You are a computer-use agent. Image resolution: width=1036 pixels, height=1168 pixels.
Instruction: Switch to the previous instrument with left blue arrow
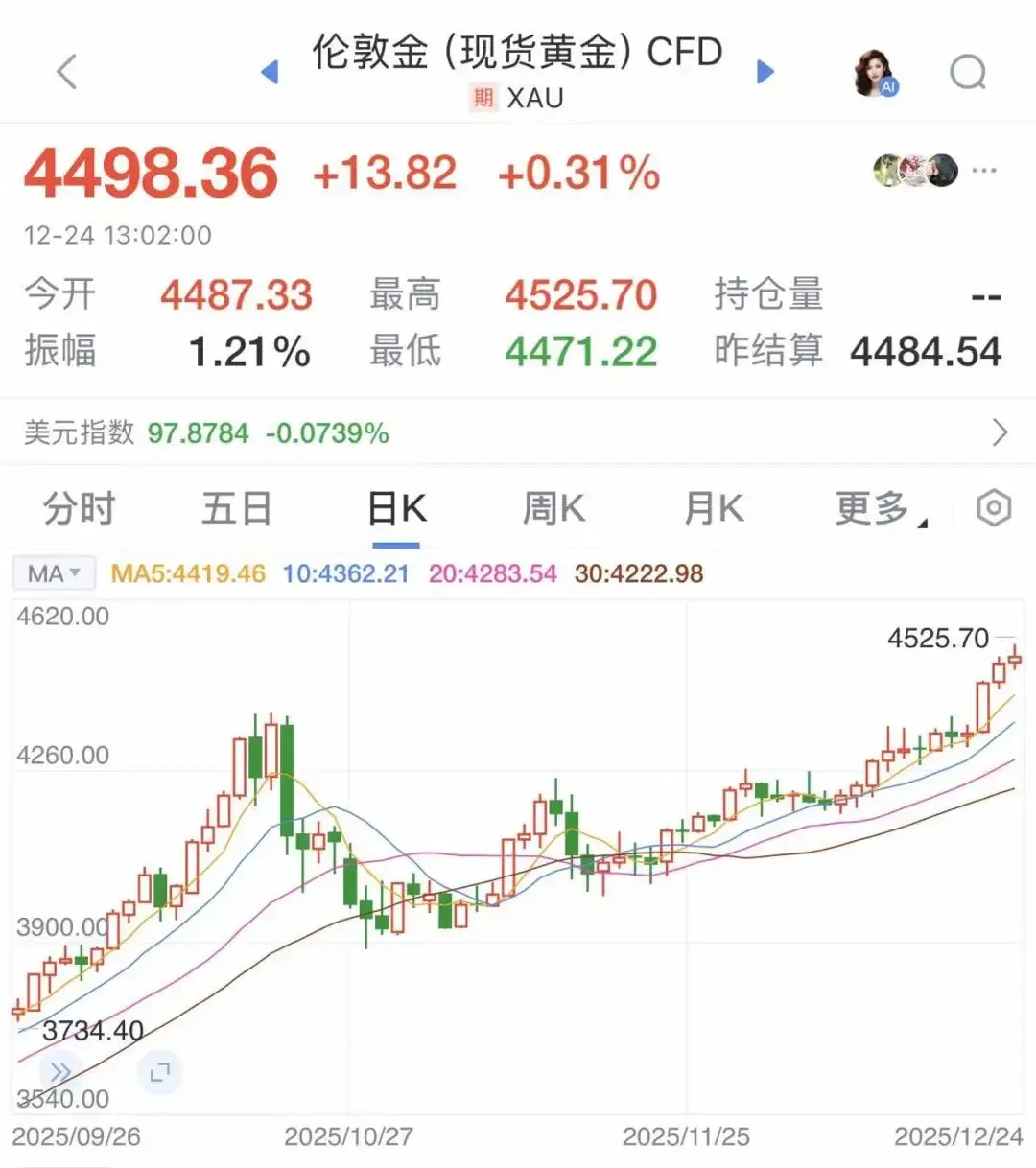tap(270, 71)
